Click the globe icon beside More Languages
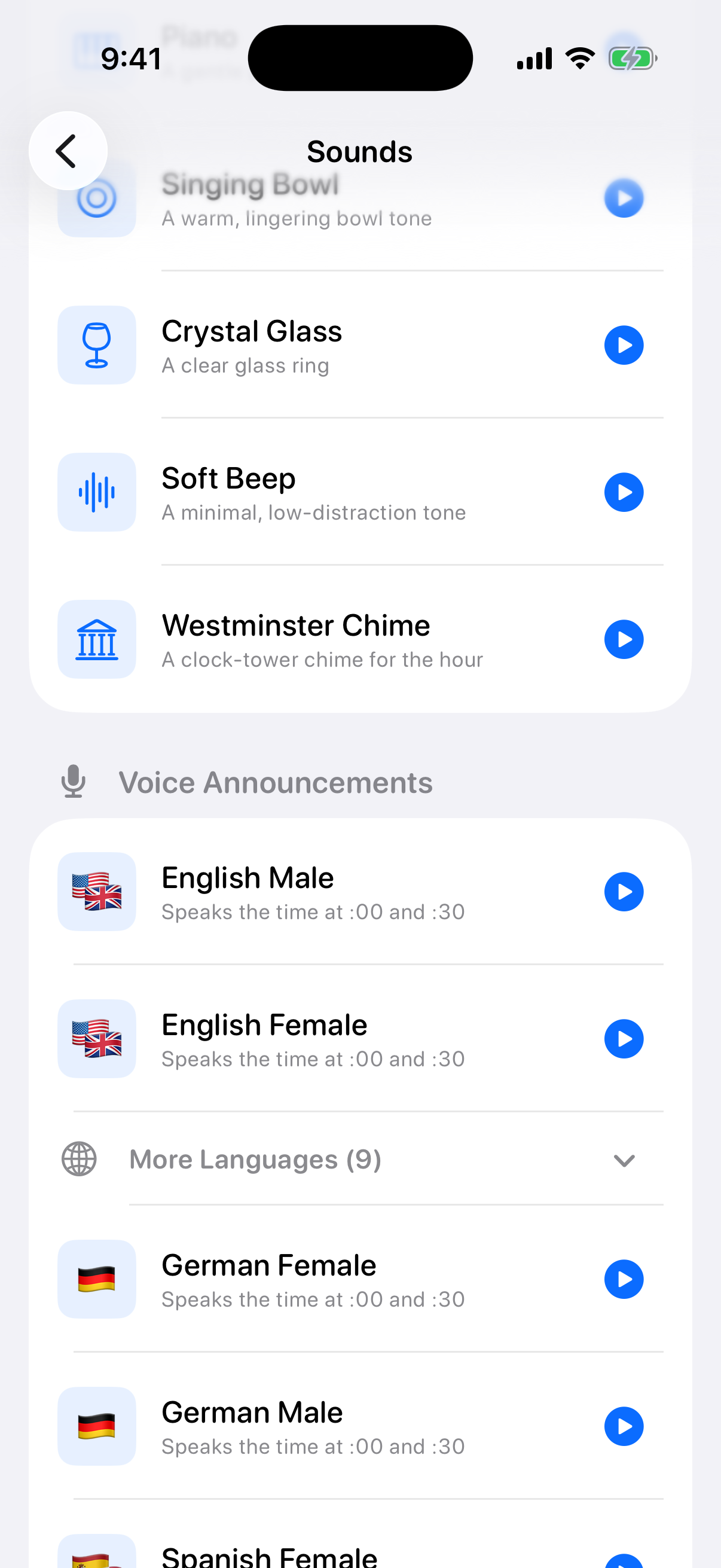 pos(79,1158)
